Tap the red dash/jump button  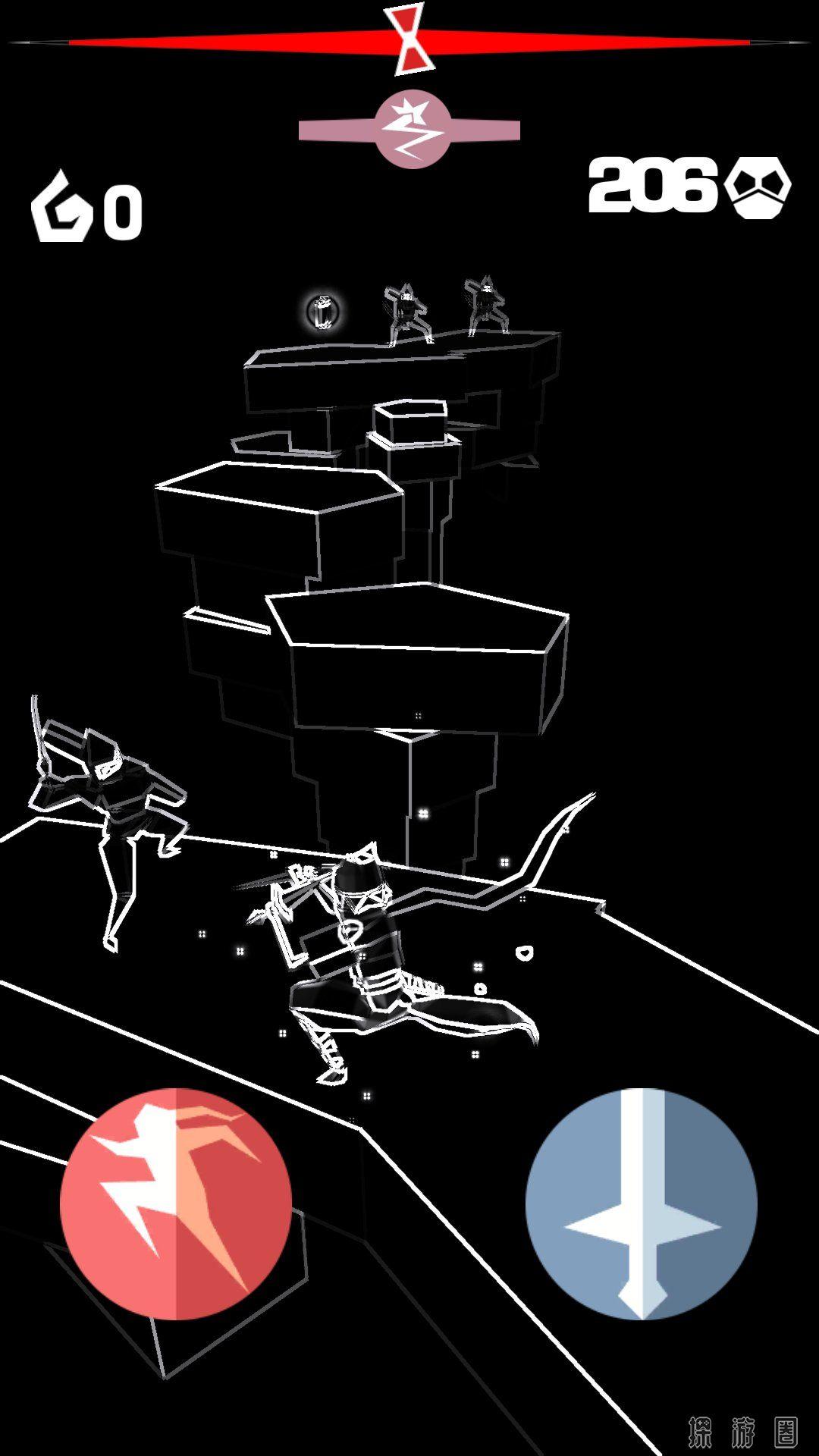tap(176, 1204)
